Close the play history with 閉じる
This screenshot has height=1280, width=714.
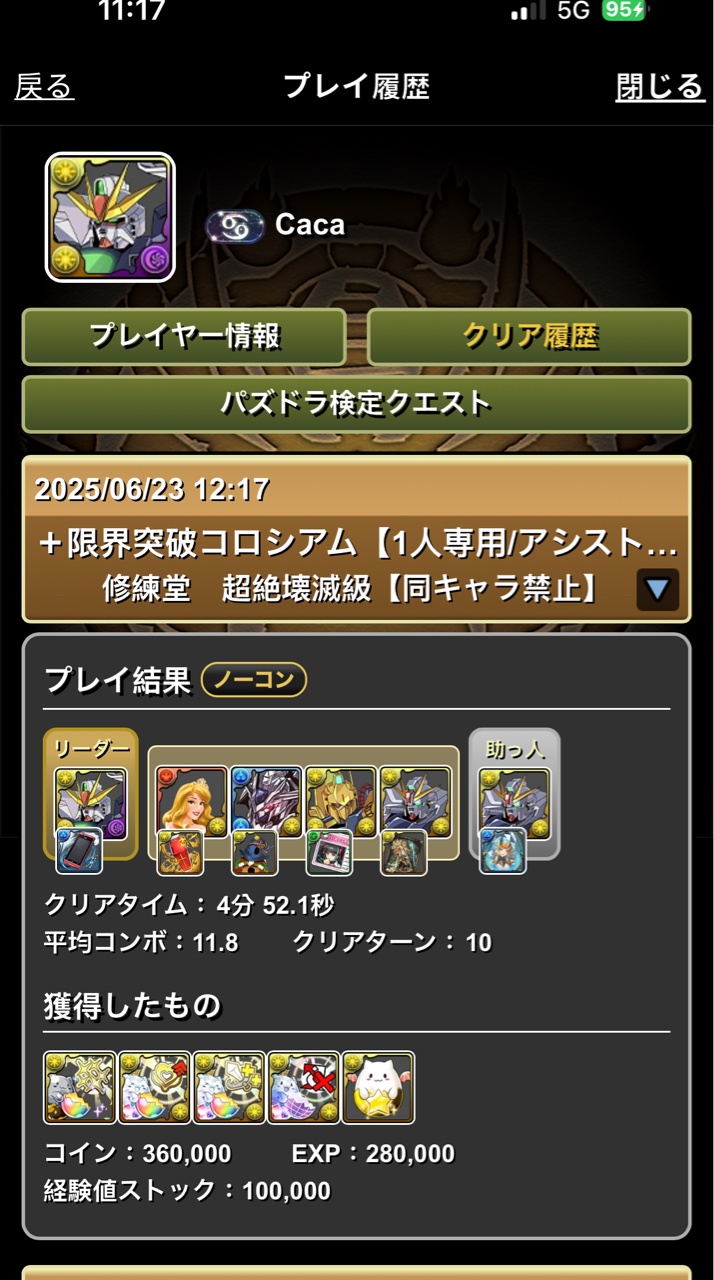[x=659, y=87]
